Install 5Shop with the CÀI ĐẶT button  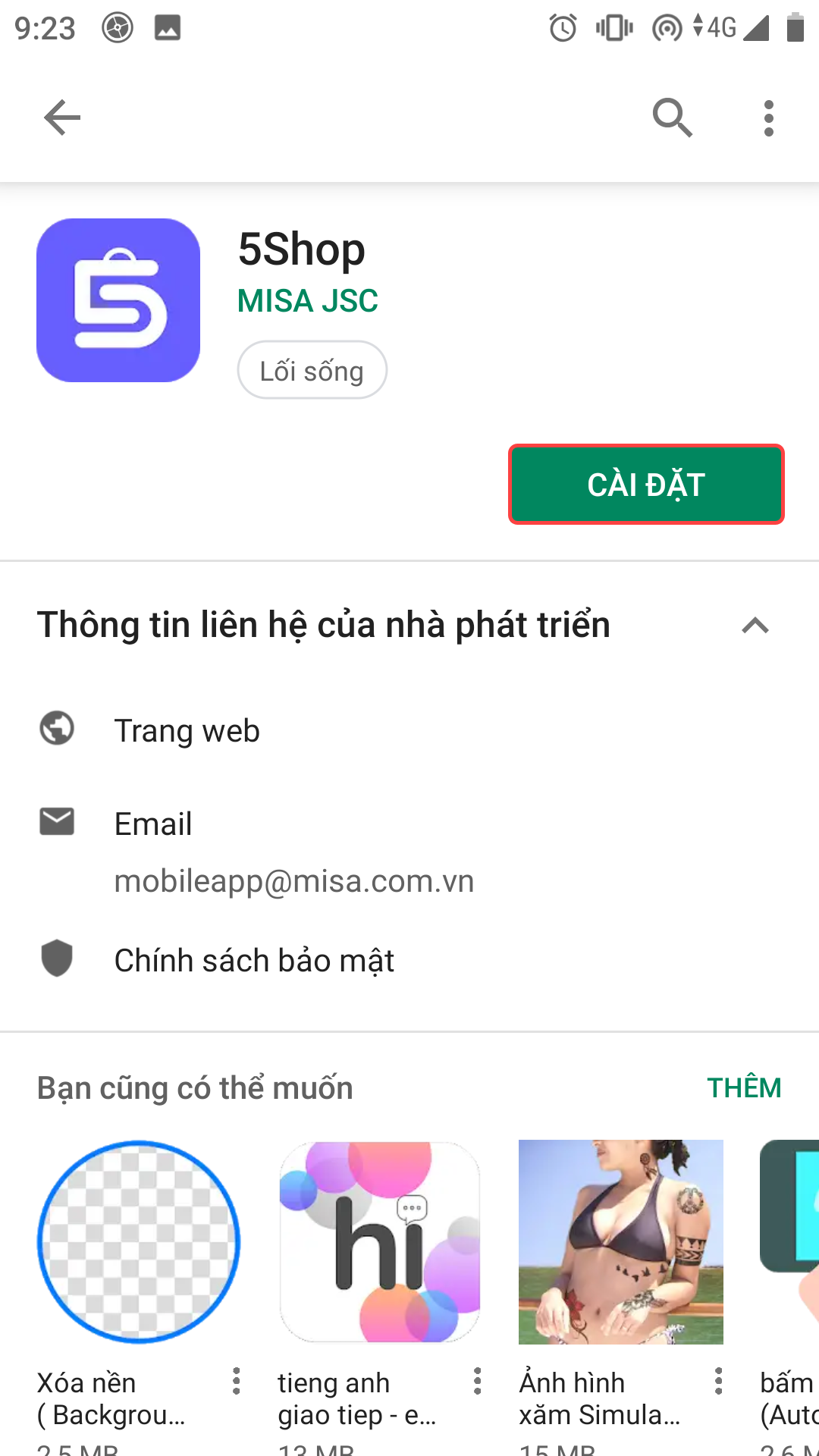coord(646,485)
